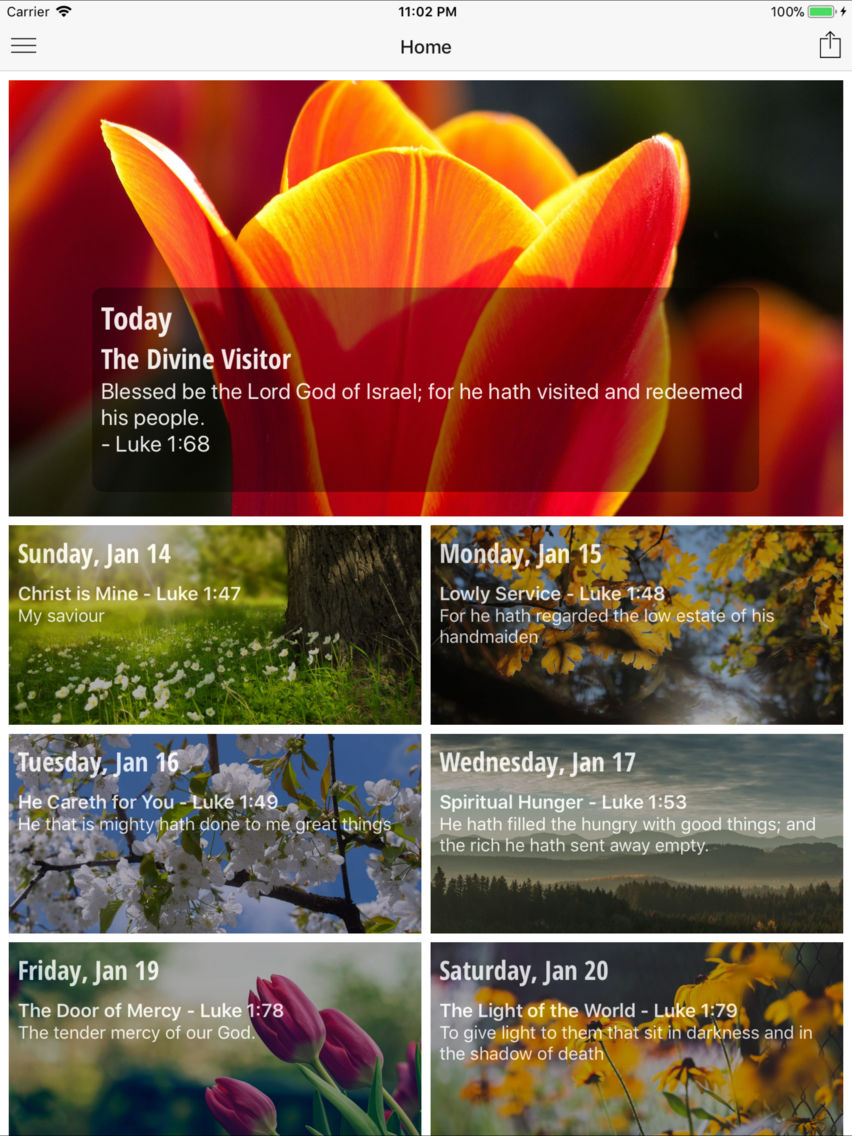Tap the Home title in navigation bar

click(426, 46)
